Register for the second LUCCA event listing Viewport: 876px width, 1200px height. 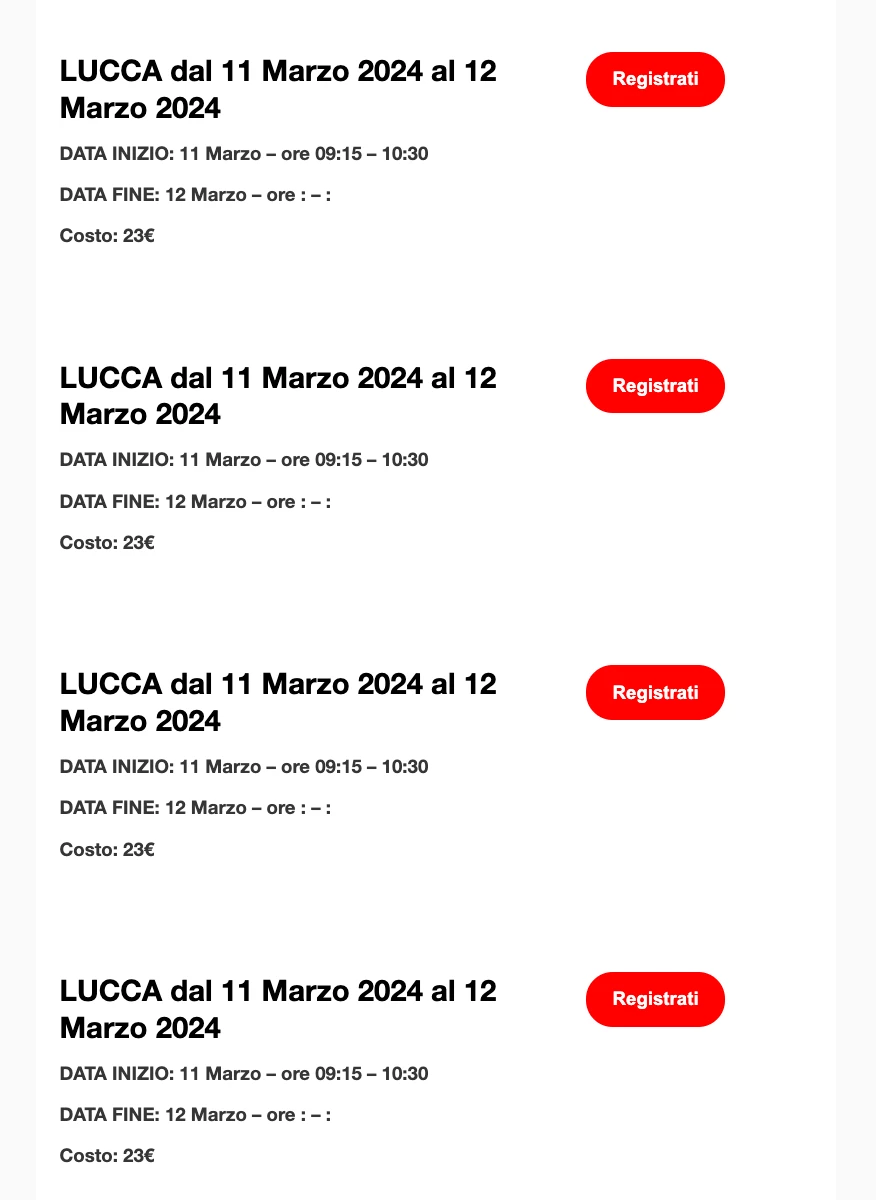click(x=655, y=386)
